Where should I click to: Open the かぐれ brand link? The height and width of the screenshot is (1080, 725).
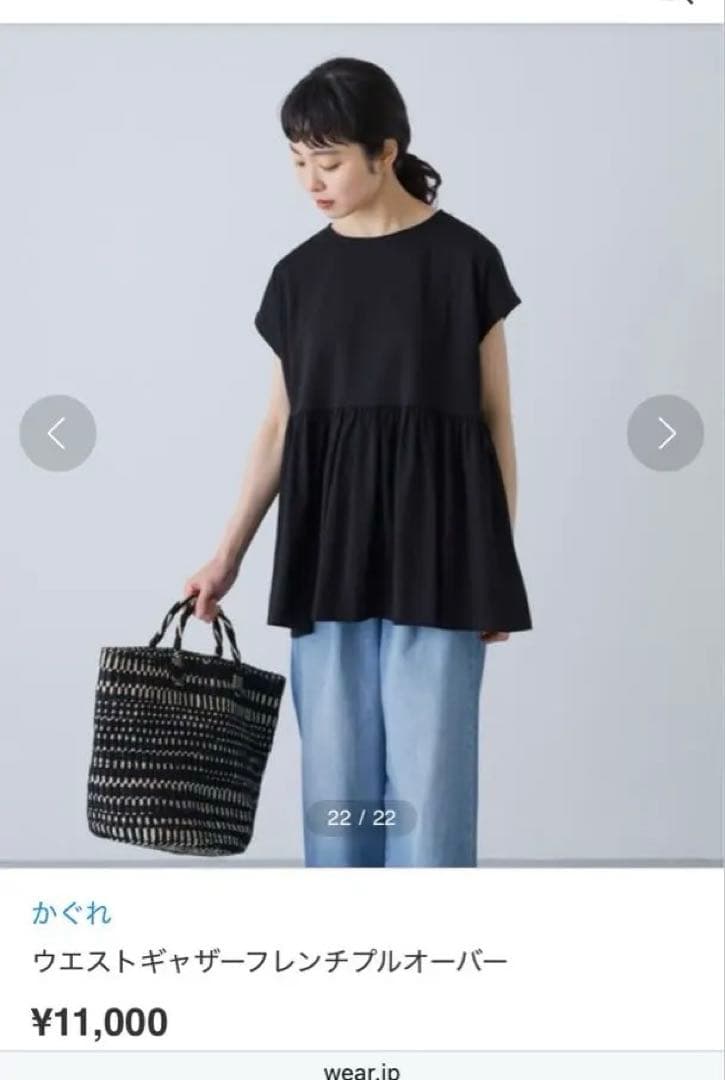[x=72, y=913]
